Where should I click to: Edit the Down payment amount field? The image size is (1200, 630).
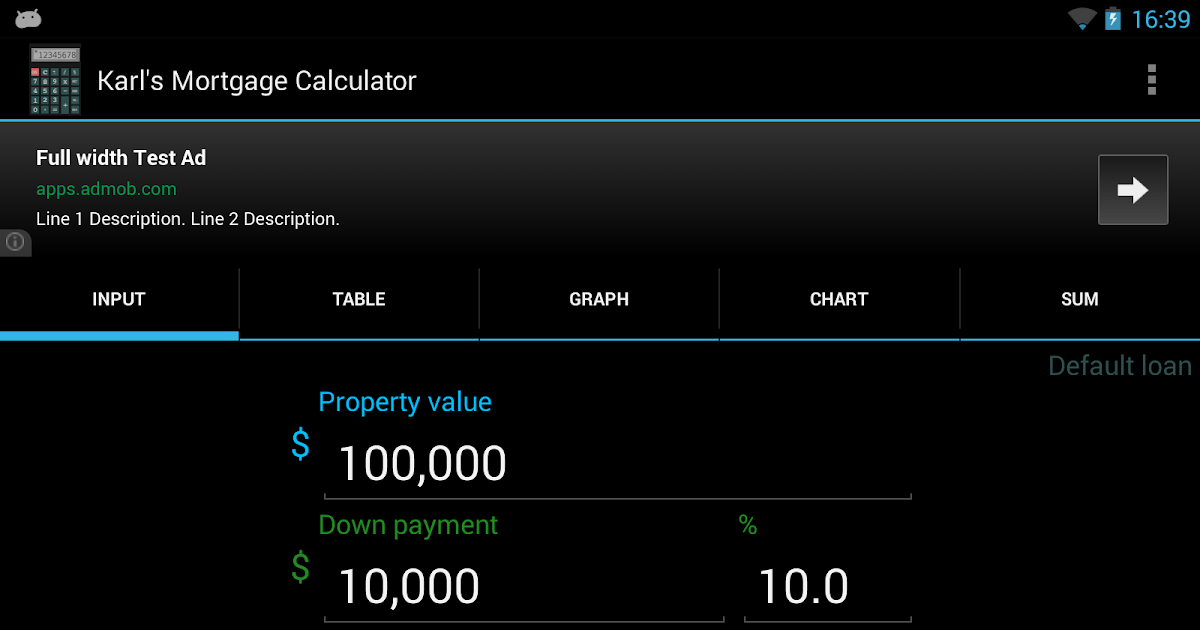(522, 586)
